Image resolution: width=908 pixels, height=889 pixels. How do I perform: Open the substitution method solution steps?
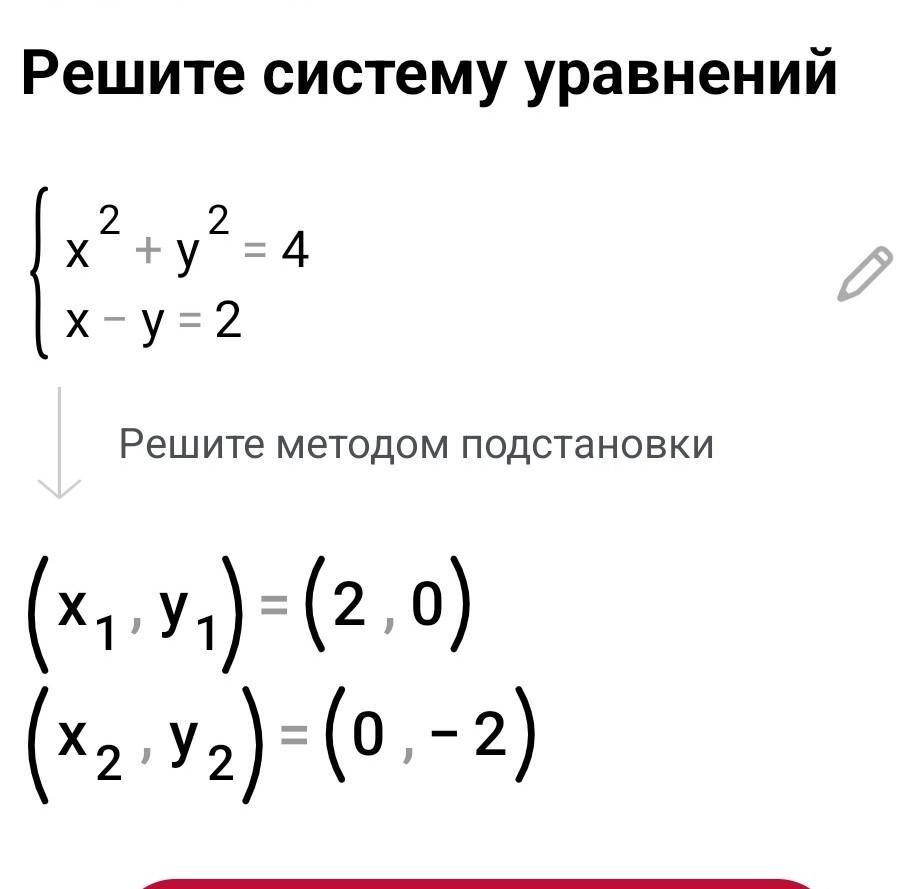click(416, 444)
